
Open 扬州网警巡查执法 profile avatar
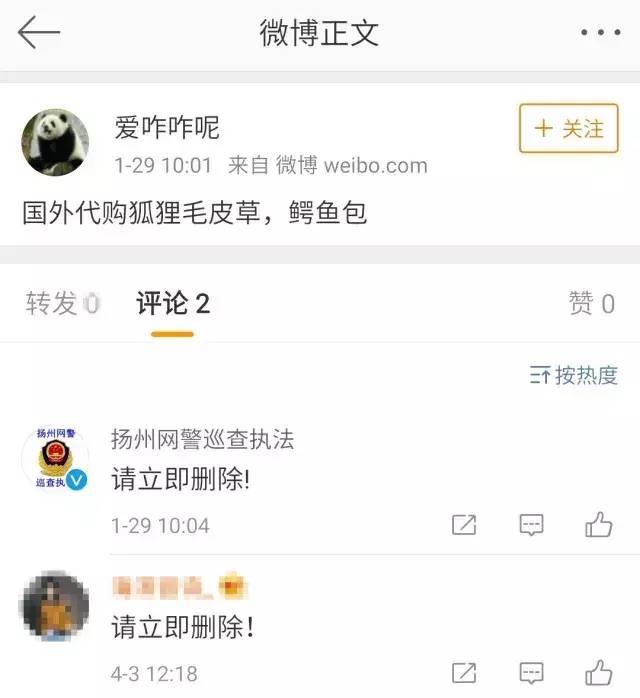click(x=55, y=459)
